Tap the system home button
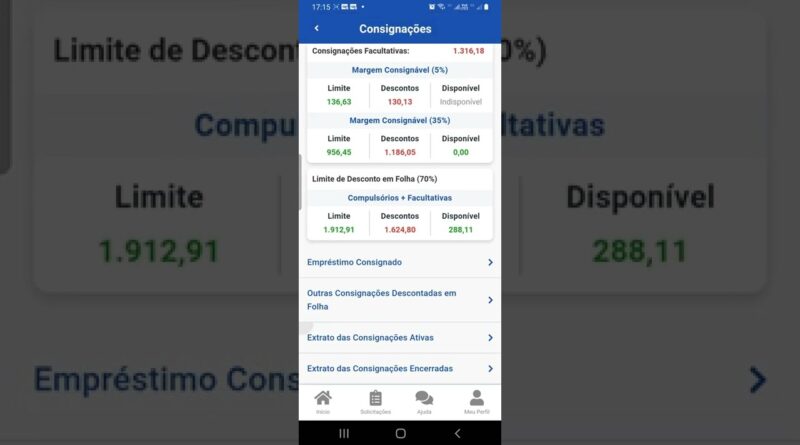The height and width of the screenshot is (445, 800). tap(400, 433)
